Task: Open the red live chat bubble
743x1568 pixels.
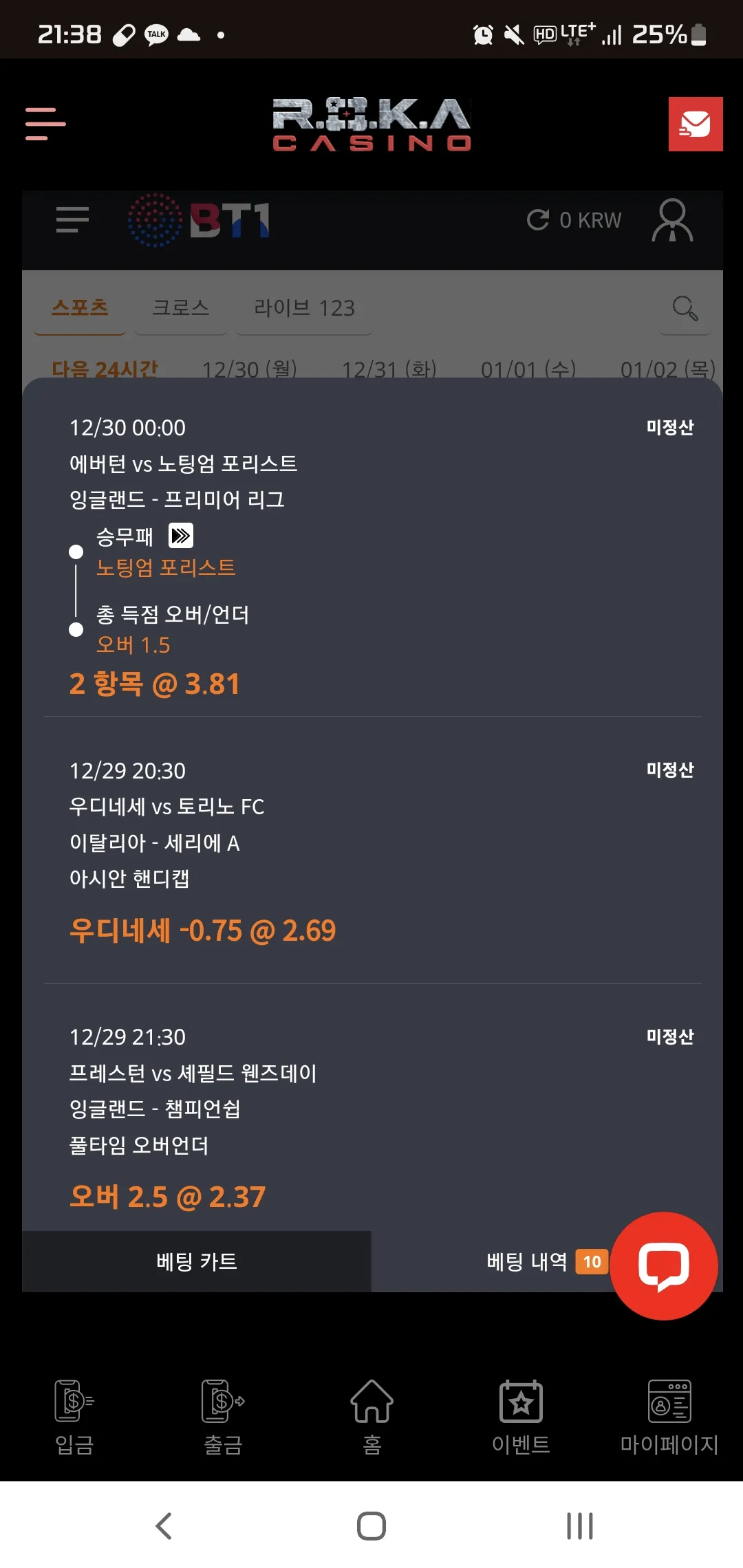Action: (x=664, y=1265)
